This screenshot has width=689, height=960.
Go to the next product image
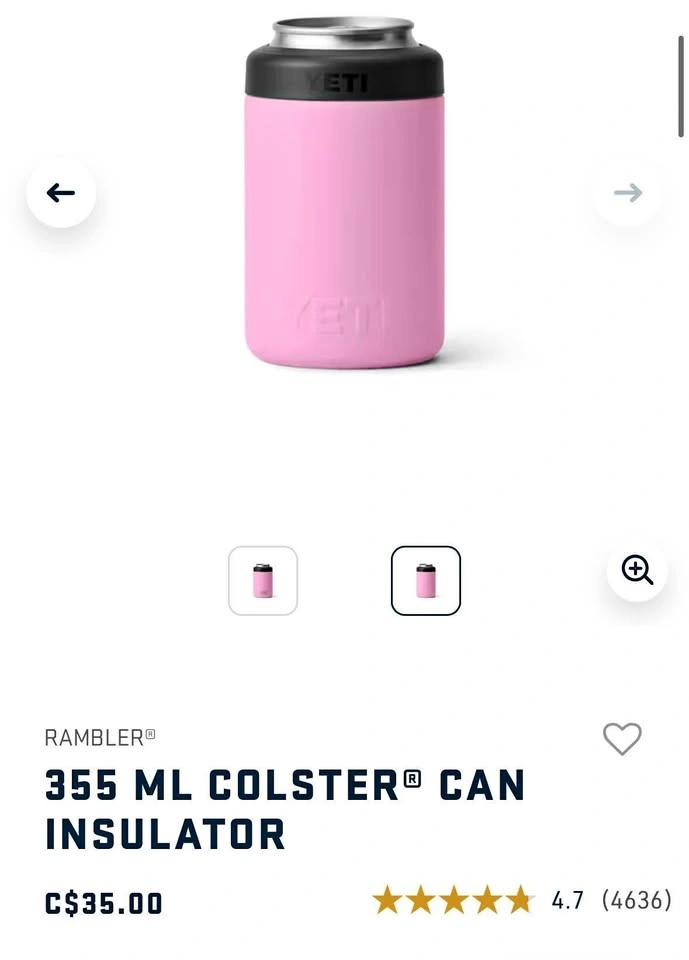coord(628,193)
